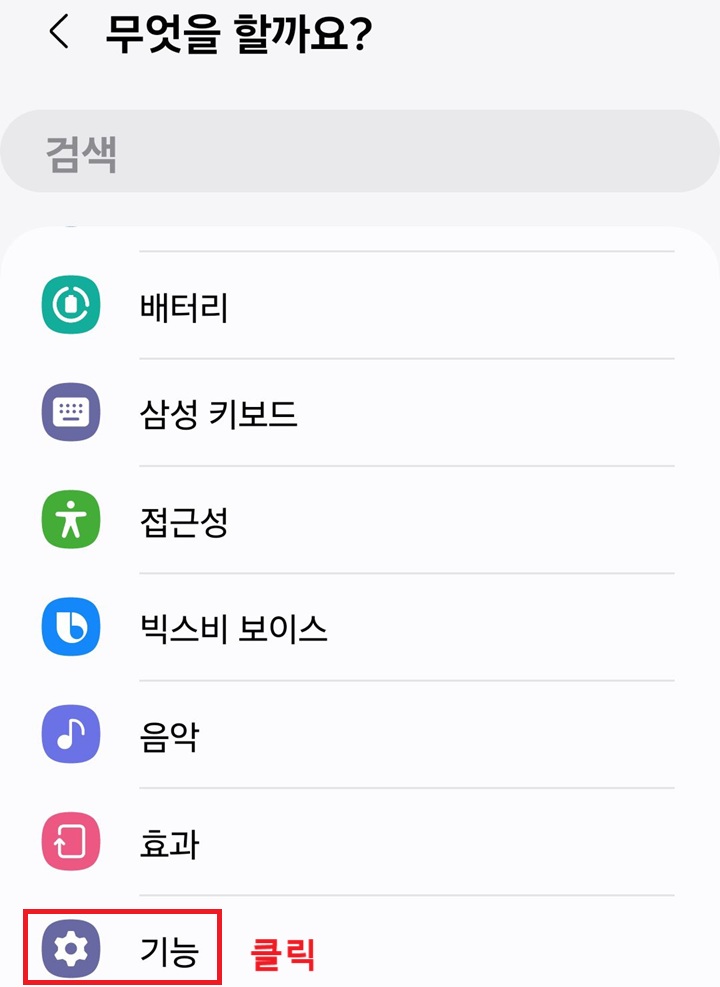This screenshot has width=720, height=987.
Task: Tap the Accessibility figure icon
Action: [70, 521]
